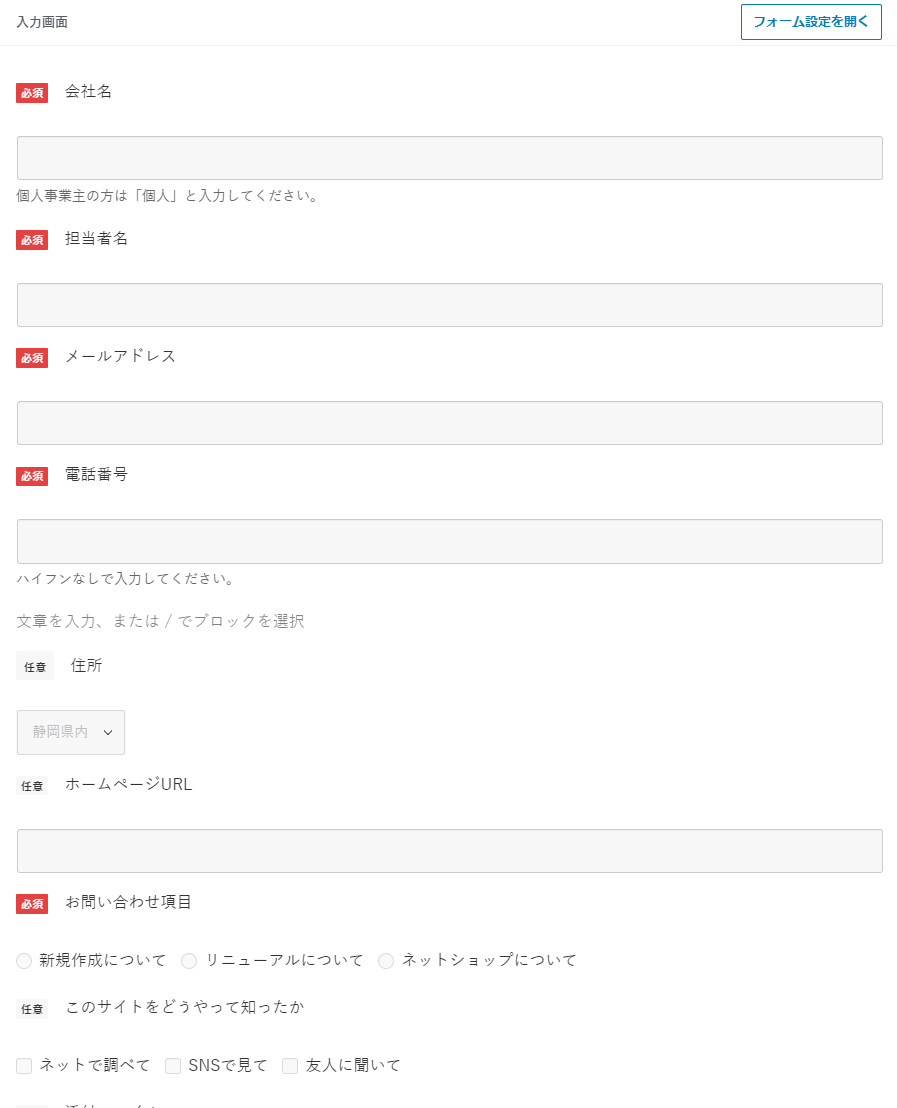The height and width of the screenshot is (1108, 897).
Task: Click the 必須 badge next to メールアドレス
Action: coord(31,357)
